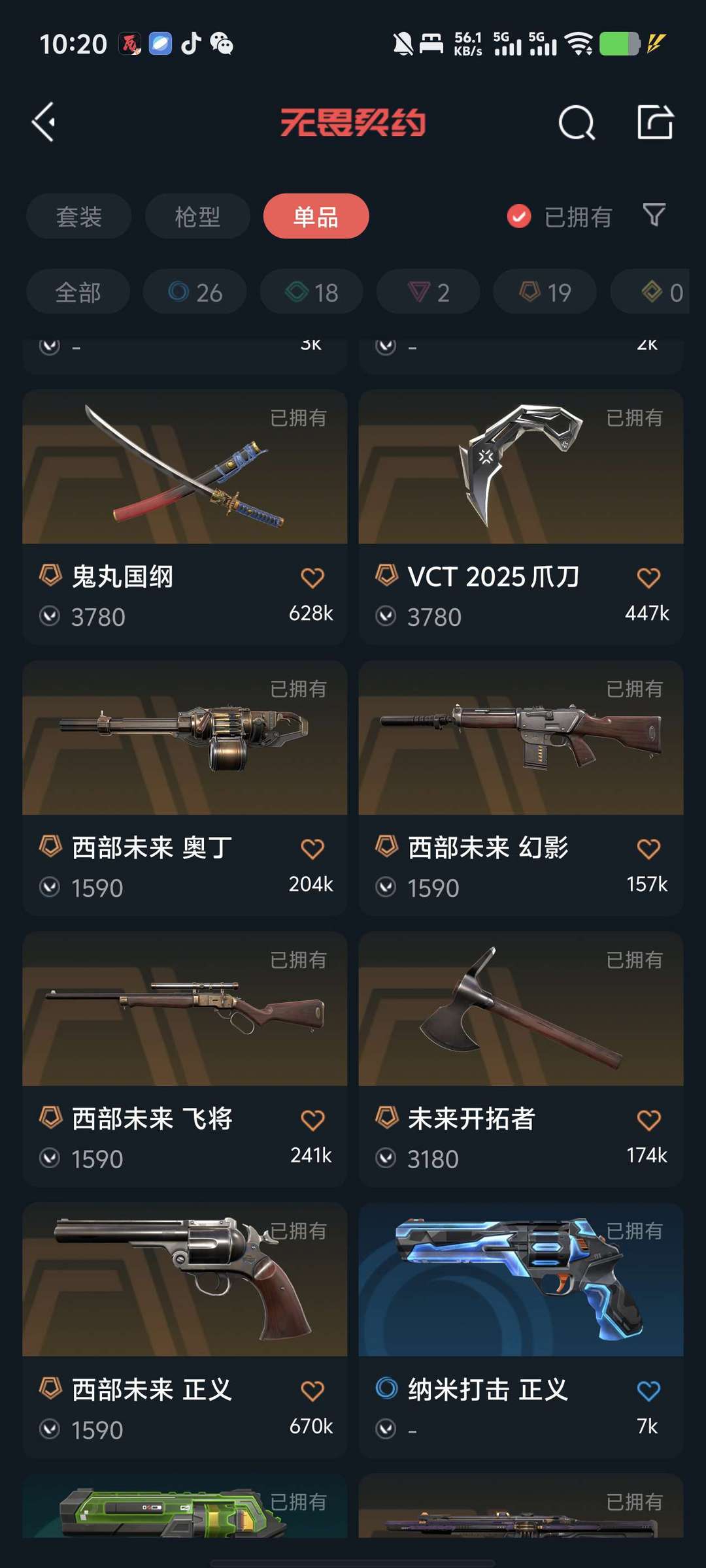Switch to the 套装 tab
The height and width of the screenshot is (1568, 706).
click(x=78, y=216)
